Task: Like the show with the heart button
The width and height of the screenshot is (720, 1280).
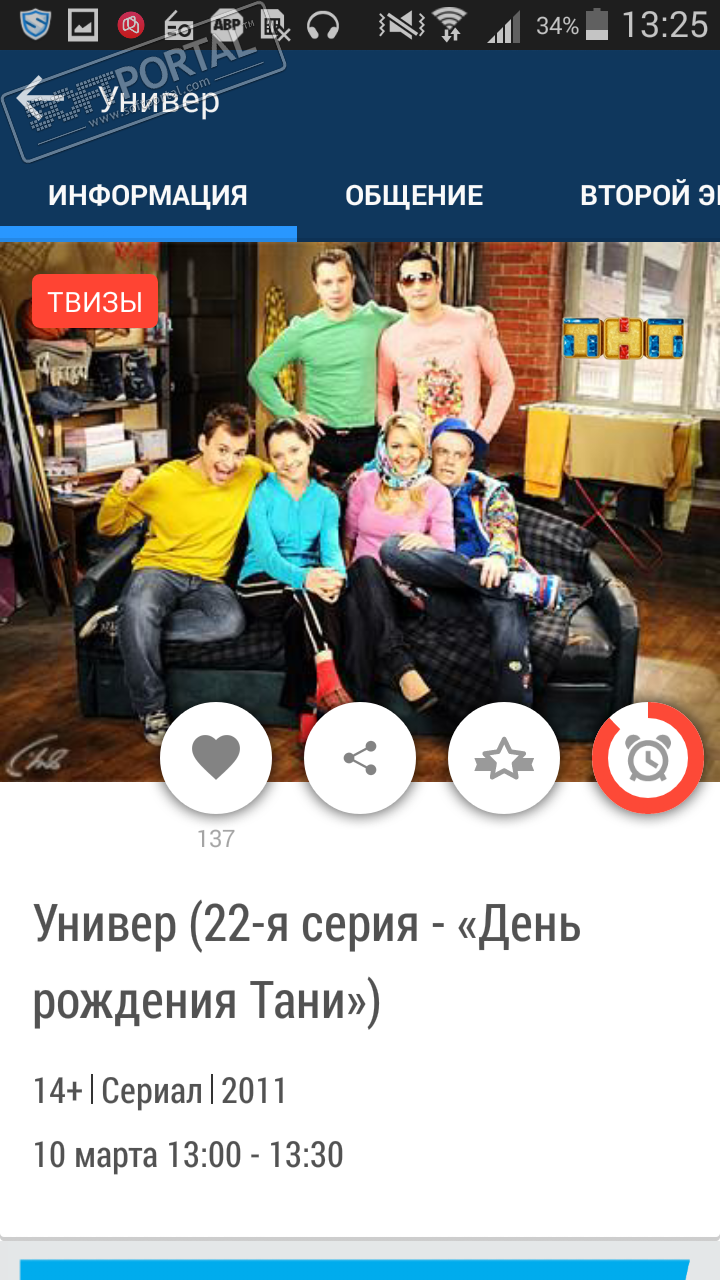Action: [x=216, y=758]
